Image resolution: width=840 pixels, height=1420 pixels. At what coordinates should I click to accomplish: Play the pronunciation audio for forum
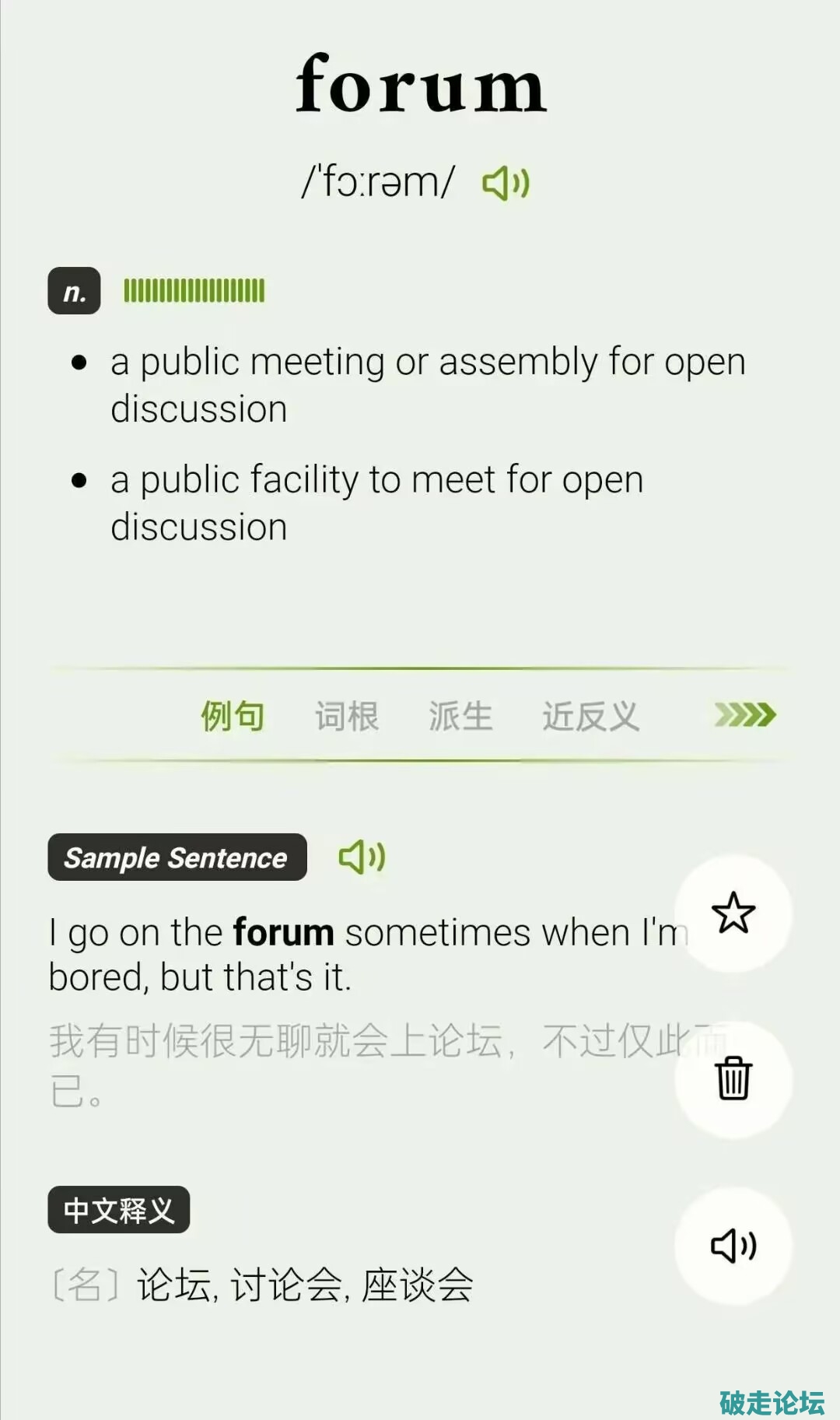tap(506, 184)
